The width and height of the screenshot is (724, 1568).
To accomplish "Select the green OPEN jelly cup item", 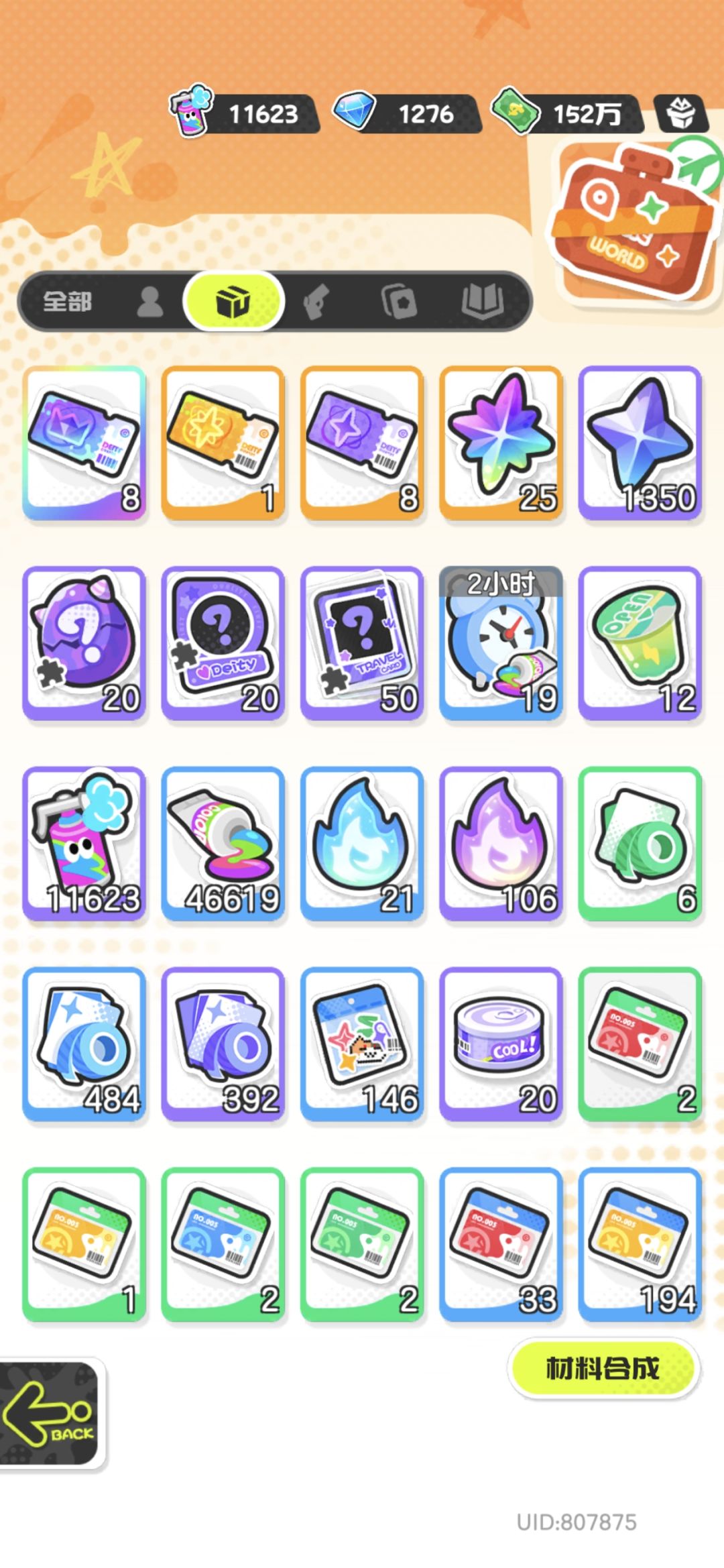I will [640, 644].
